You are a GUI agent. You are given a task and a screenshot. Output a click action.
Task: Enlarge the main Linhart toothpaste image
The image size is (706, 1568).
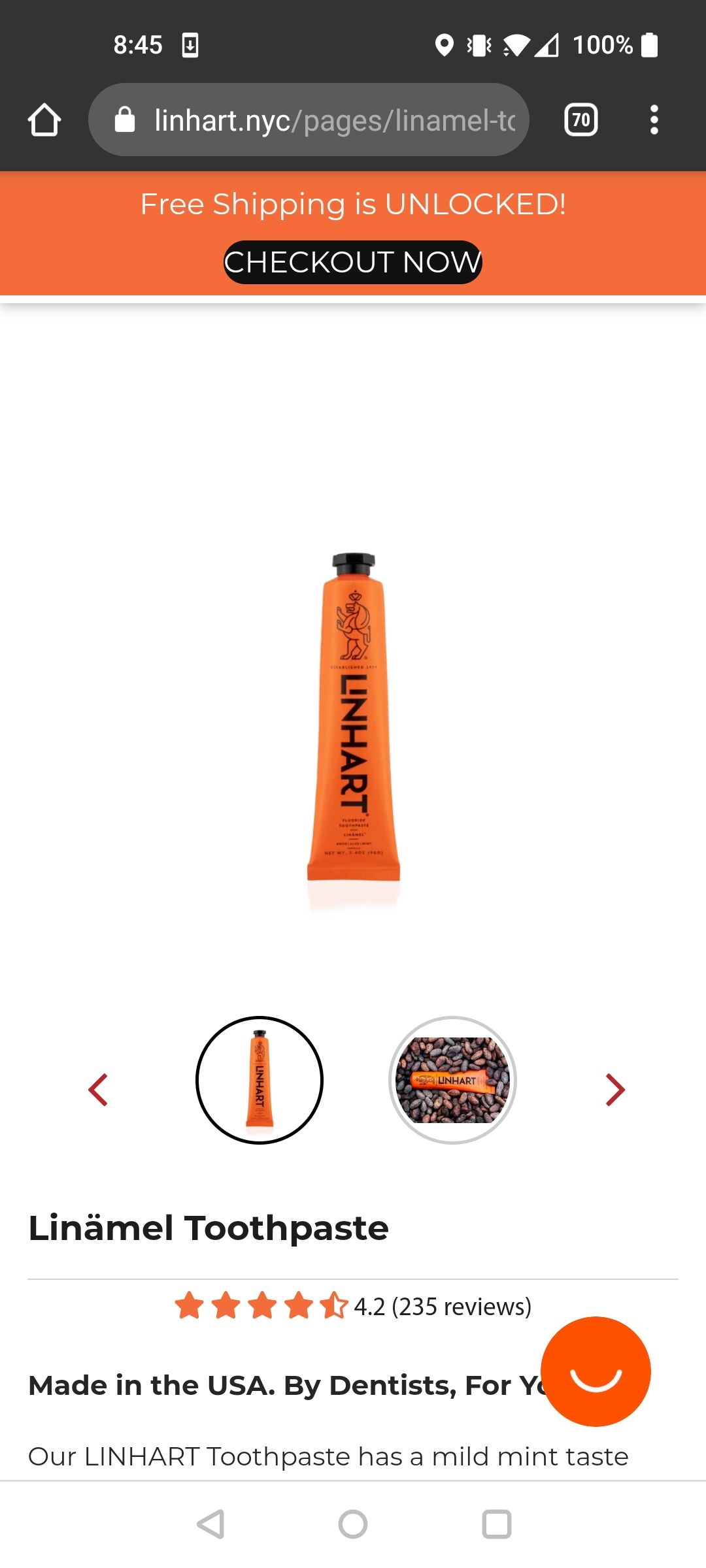pos(353,719)
